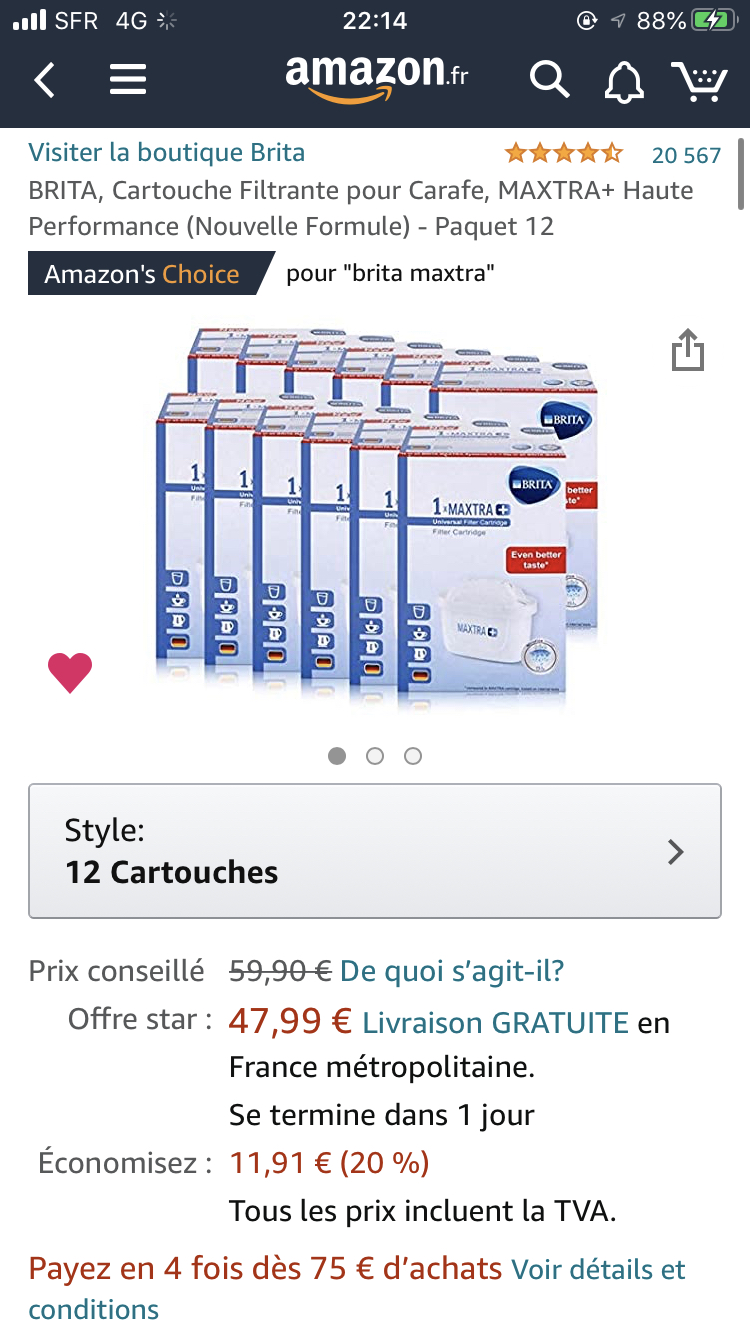Tap the Amazon.fr logo to go home

click(375, 78)
